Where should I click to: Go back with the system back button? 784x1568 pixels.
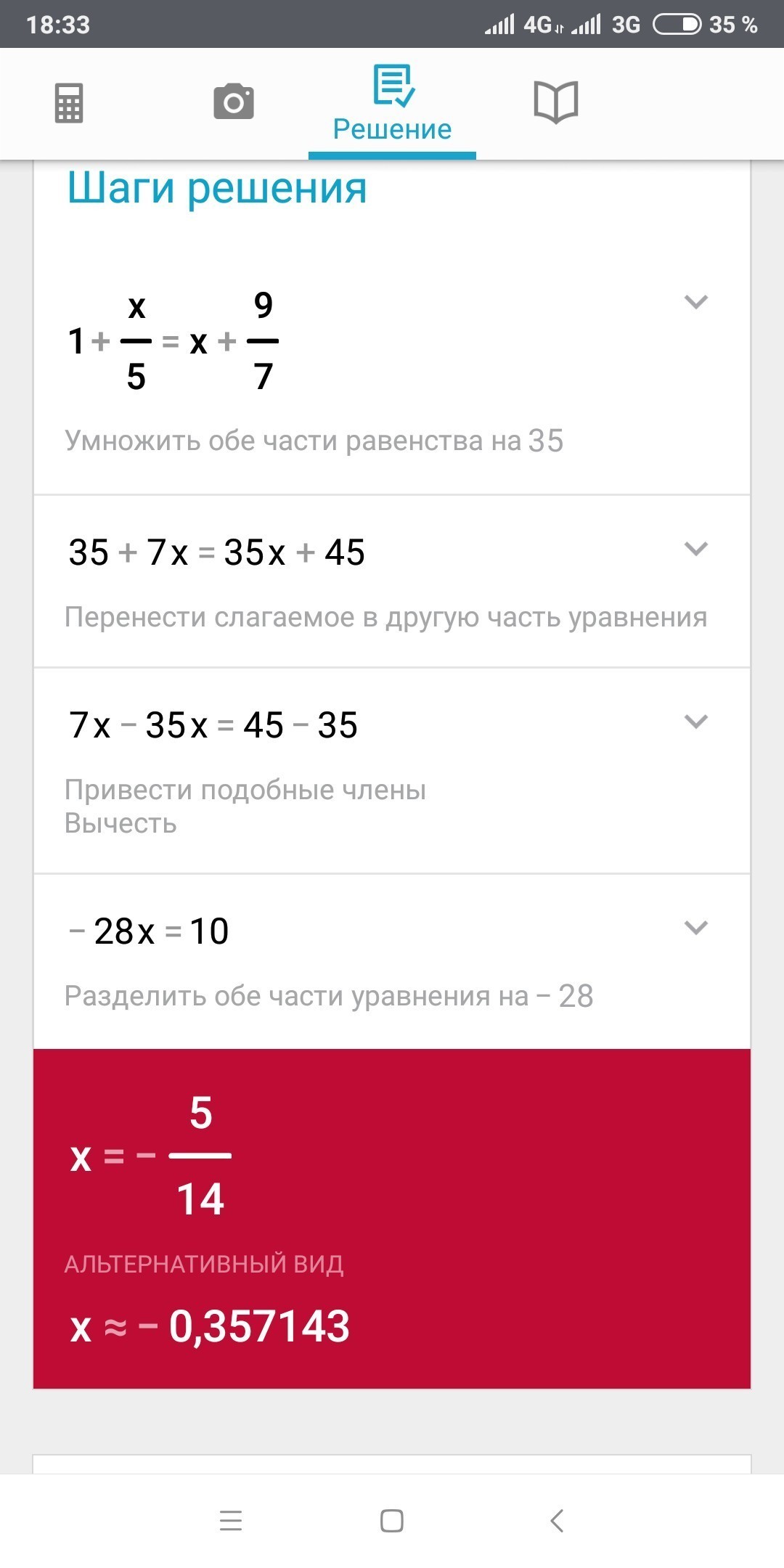557,1520
